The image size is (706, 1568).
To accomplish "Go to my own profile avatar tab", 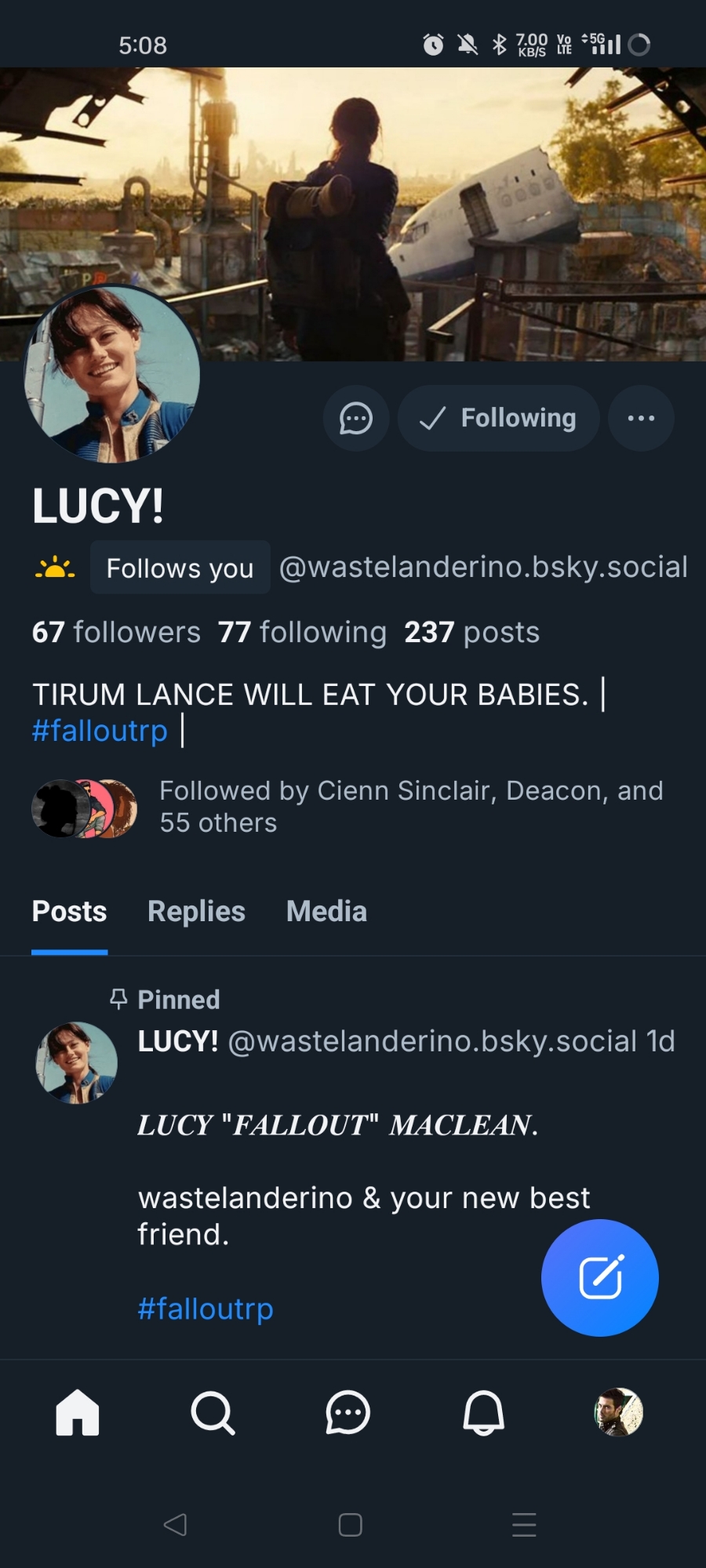I will click(x=618, y=1413).
